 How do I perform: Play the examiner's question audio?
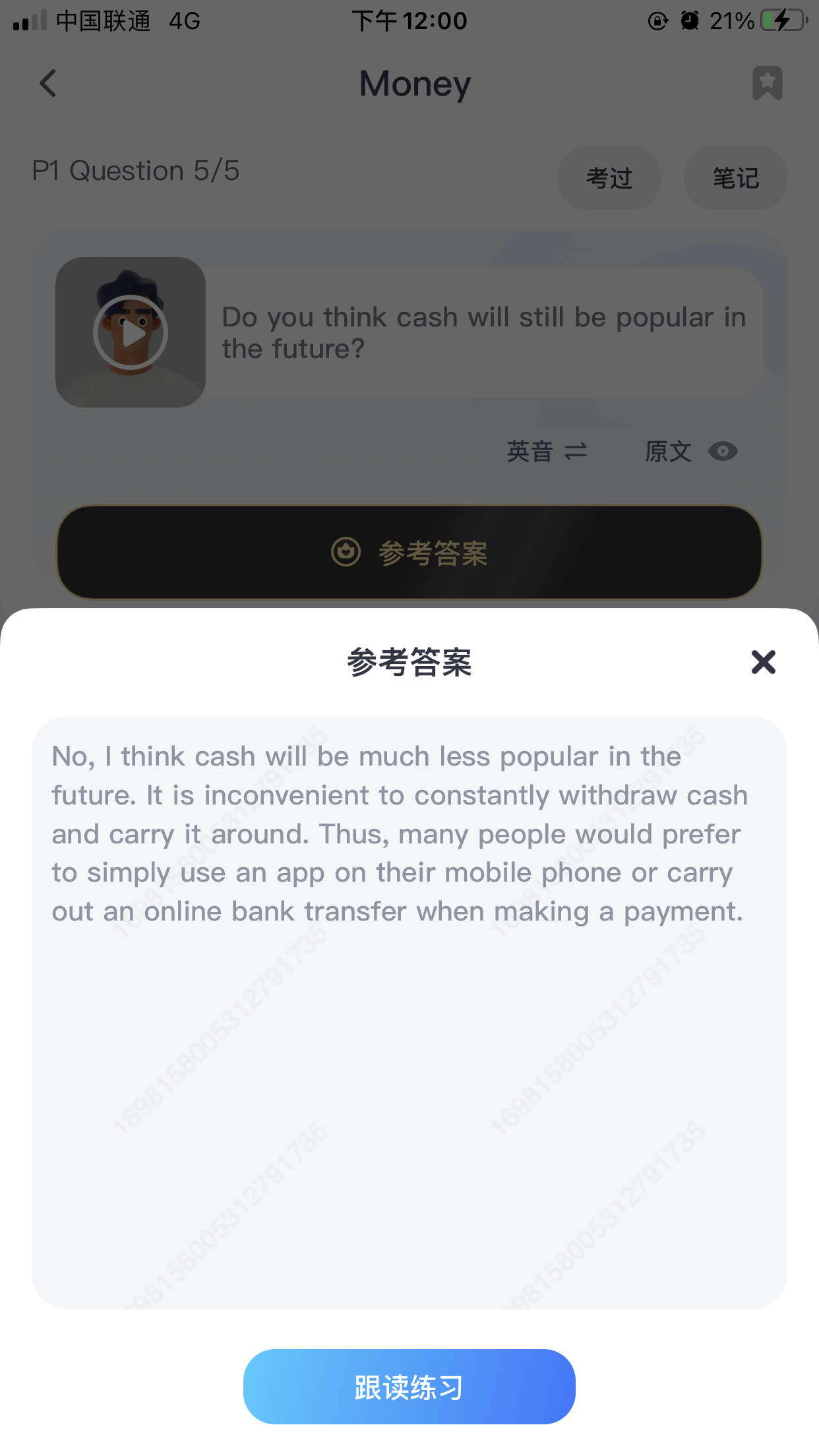point(131,332)
